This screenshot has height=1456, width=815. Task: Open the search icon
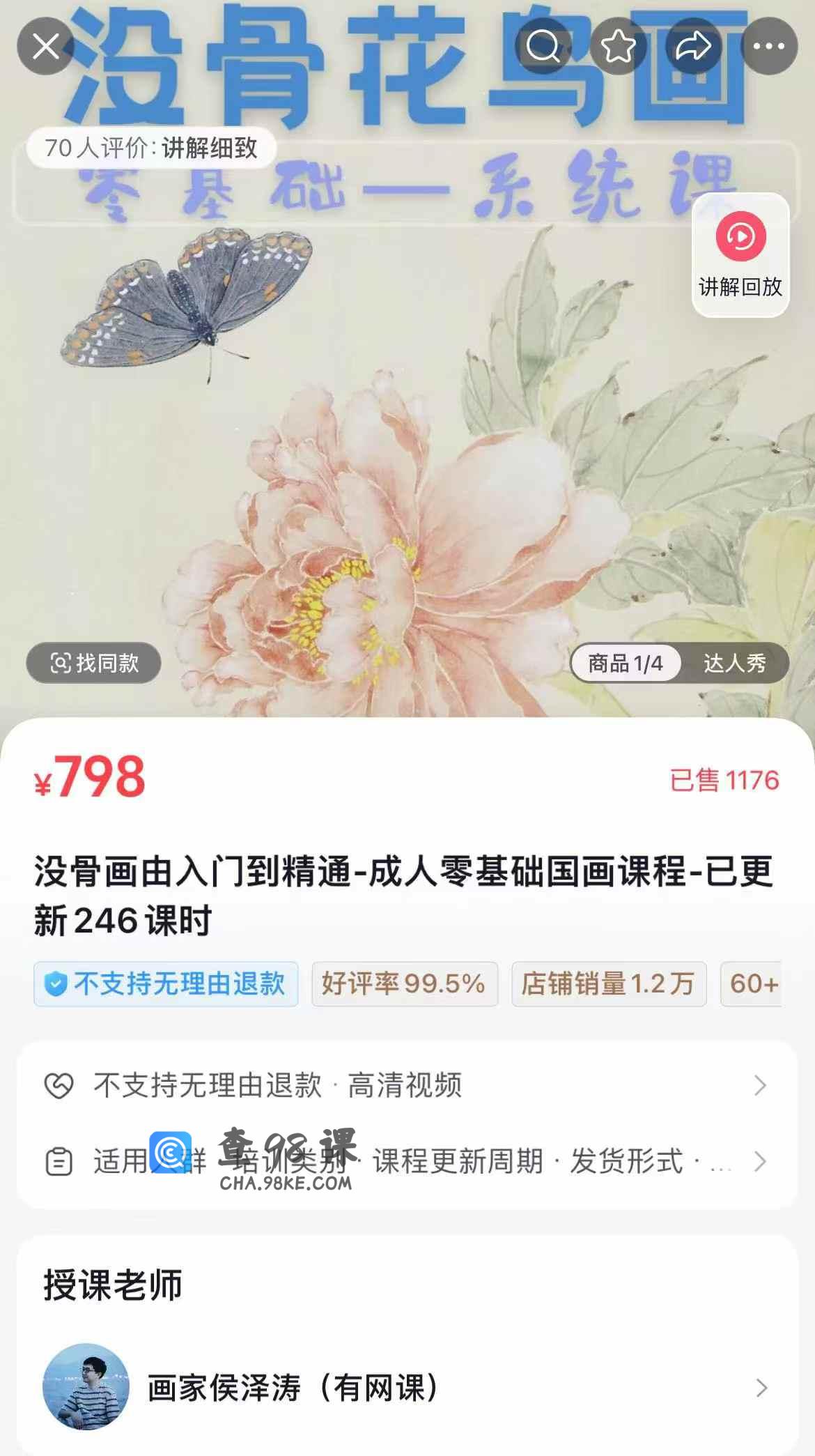(x=543, y=47)
